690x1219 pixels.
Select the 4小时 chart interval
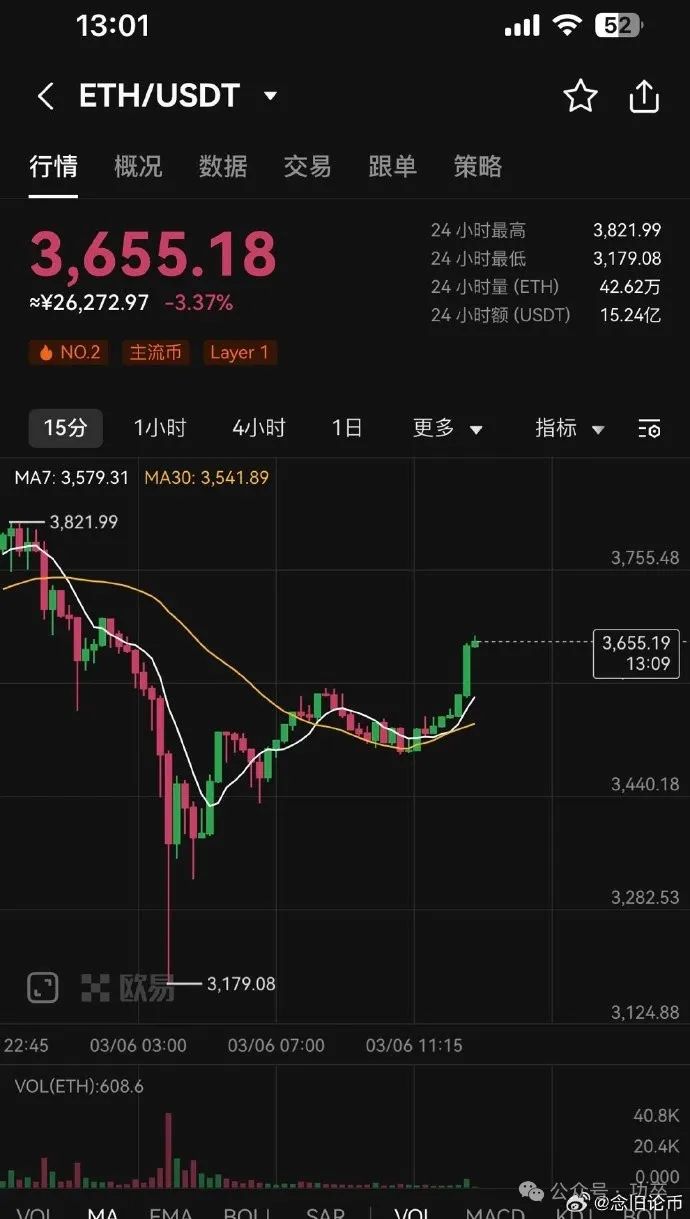point(259,428)
